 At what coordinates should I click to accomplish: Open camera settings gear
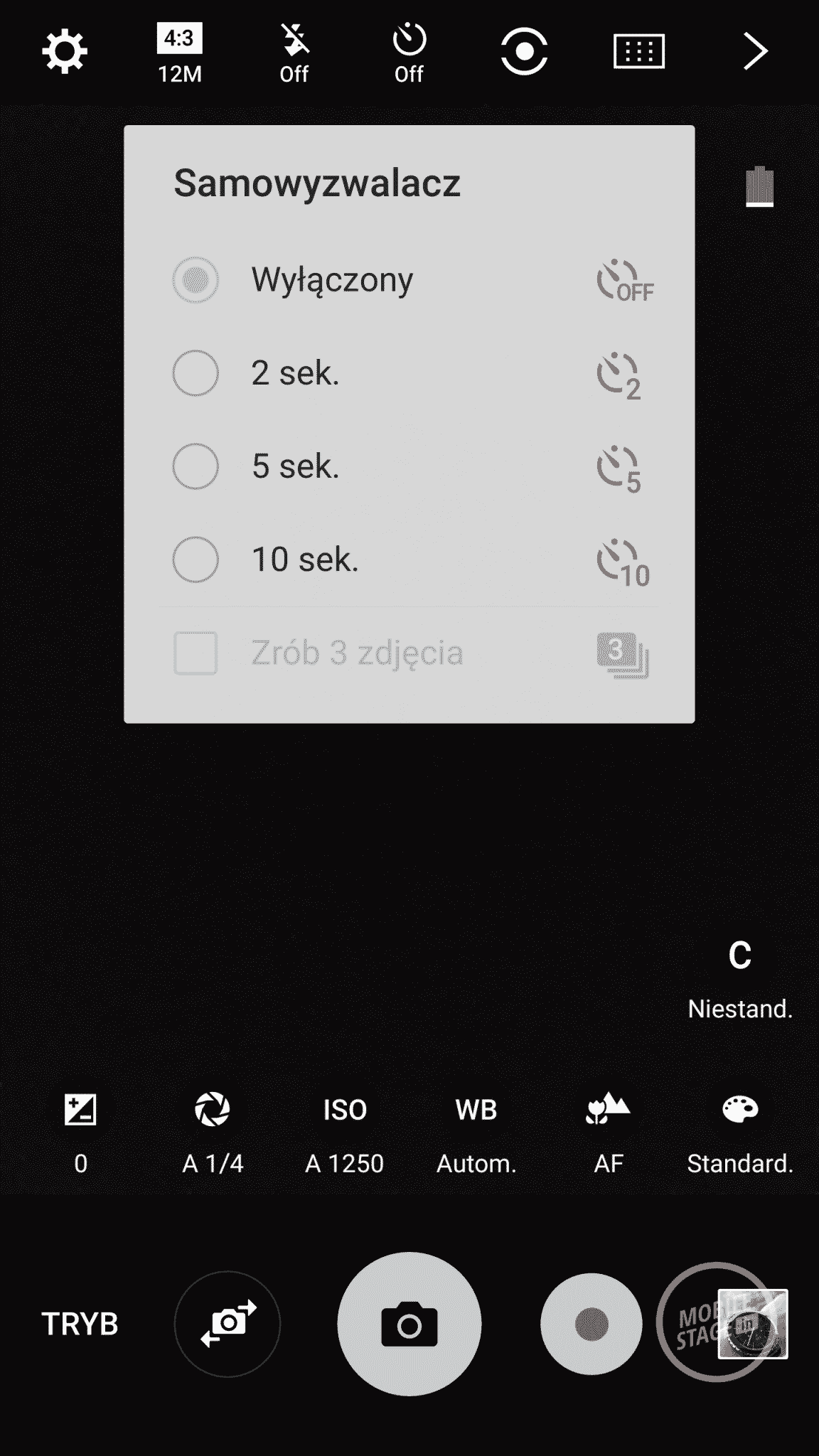[x=65, y=51]
